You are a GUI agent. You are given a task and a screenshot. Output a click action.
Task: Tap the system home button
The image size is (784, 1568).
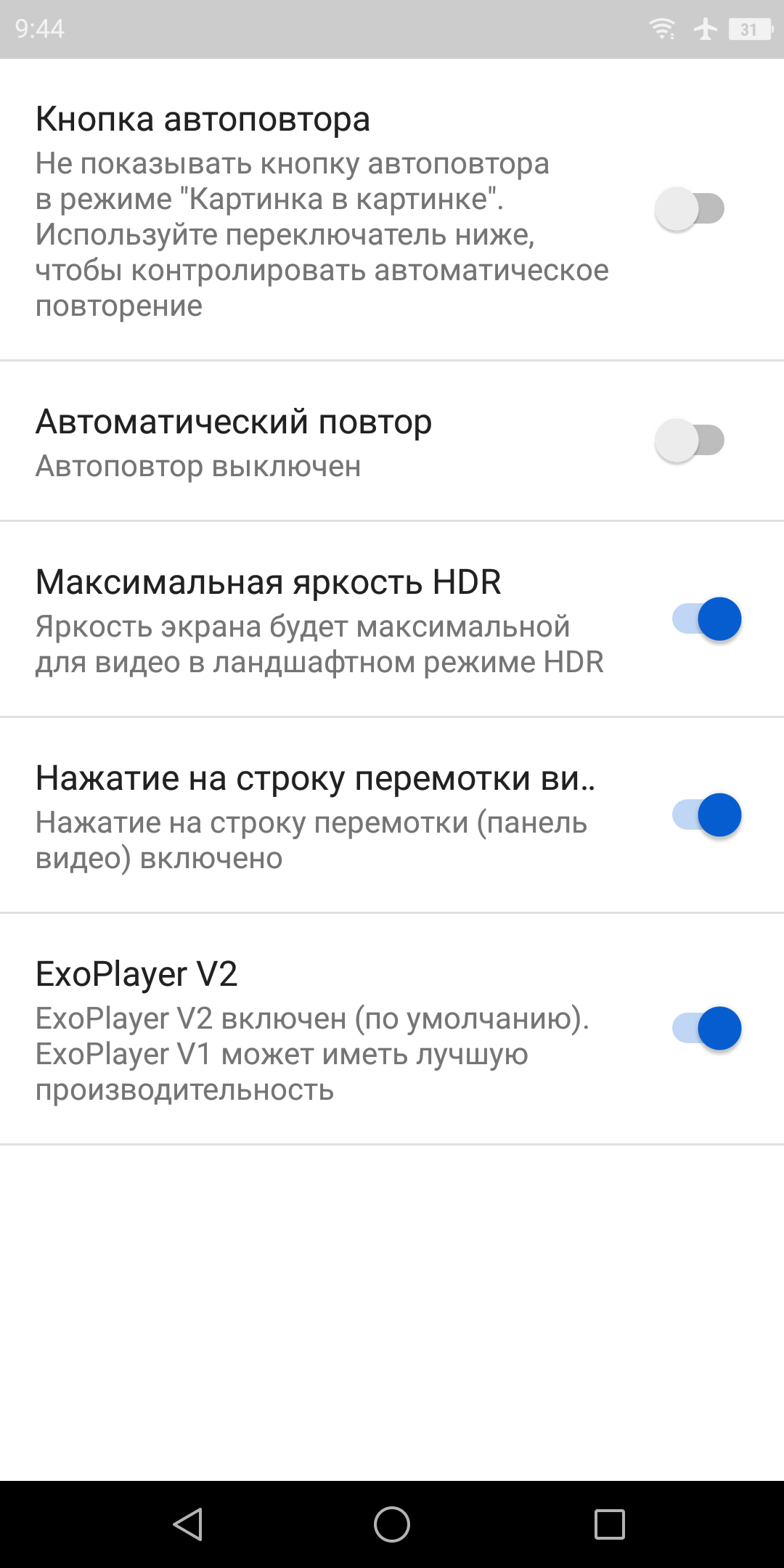(x=392, y=1524)
